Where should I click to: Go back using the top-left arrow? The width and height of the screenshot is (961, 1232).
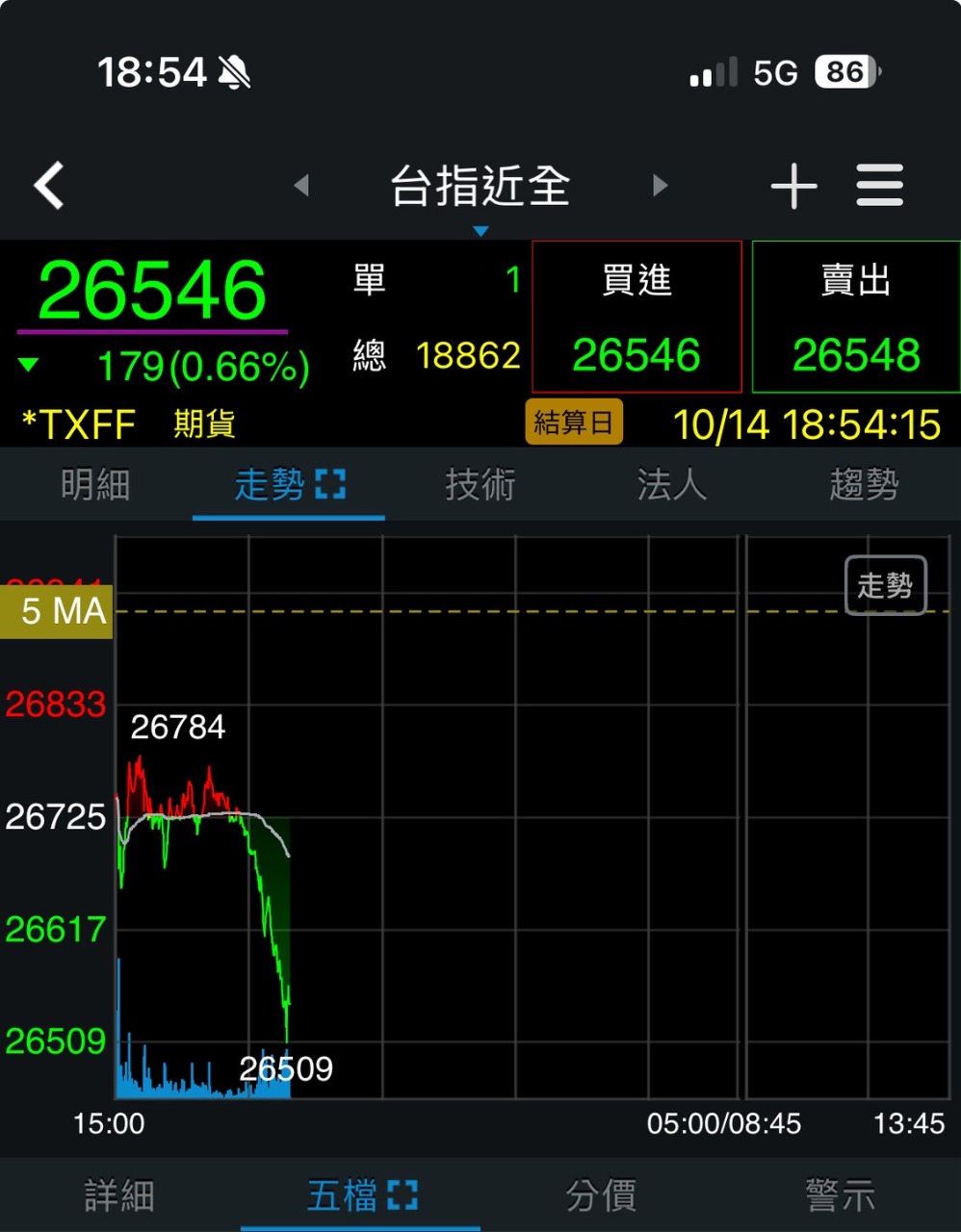point(50,185)
